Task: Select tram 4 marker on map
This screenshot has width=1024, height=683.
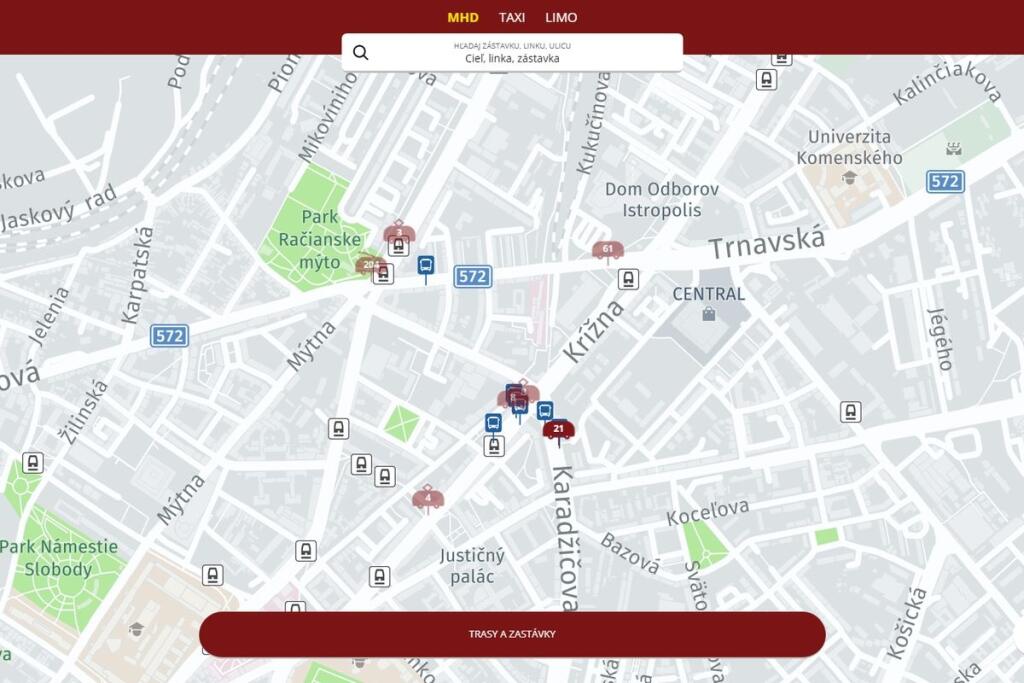Action: (428, 498)
